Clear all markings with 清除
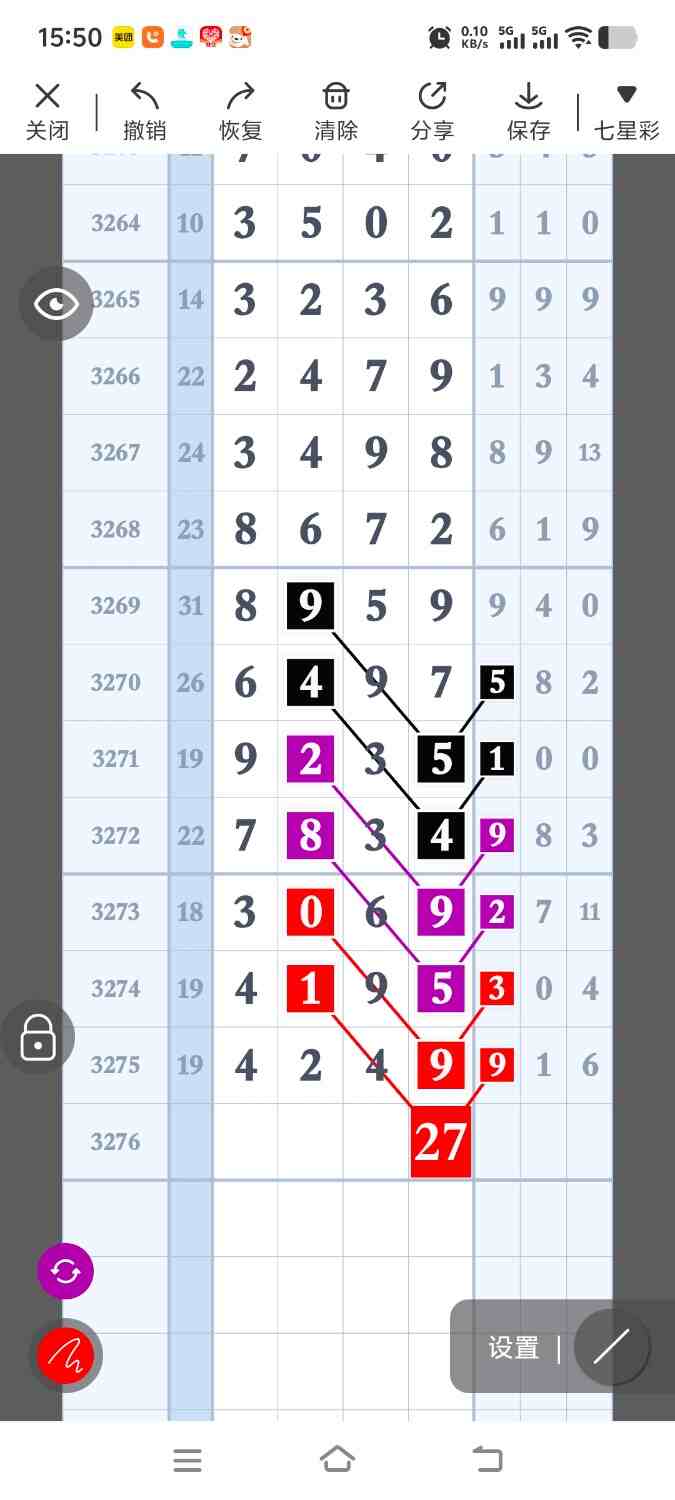 pyautogui.click(x=336, y=111)
